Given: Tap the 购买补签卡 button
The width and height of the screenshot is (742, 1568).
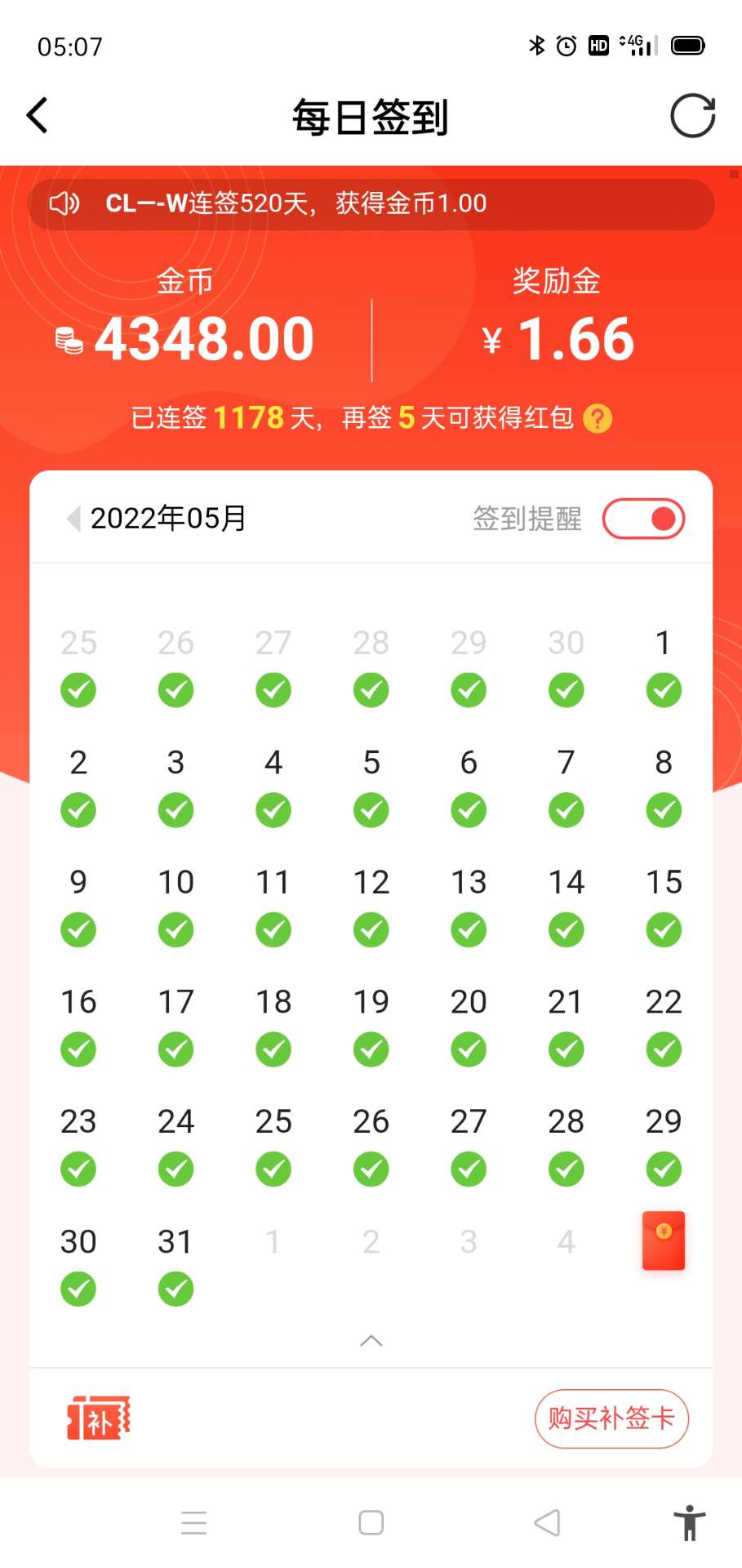Looking at the screenshot, I should tap(611, 1419).
